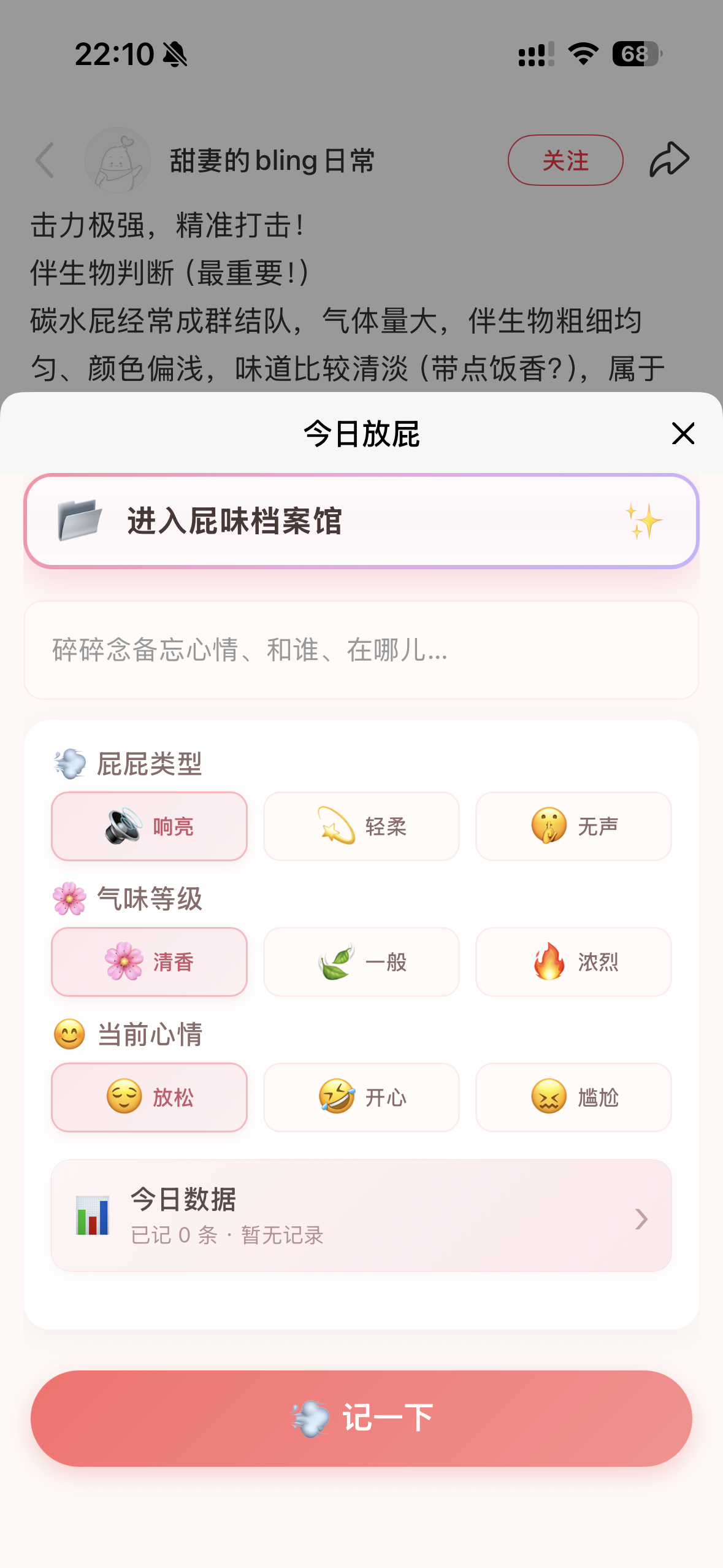The image size is (723, 1568).
Task: Close the 今日放屁 sheet
Action: (683, 434)
